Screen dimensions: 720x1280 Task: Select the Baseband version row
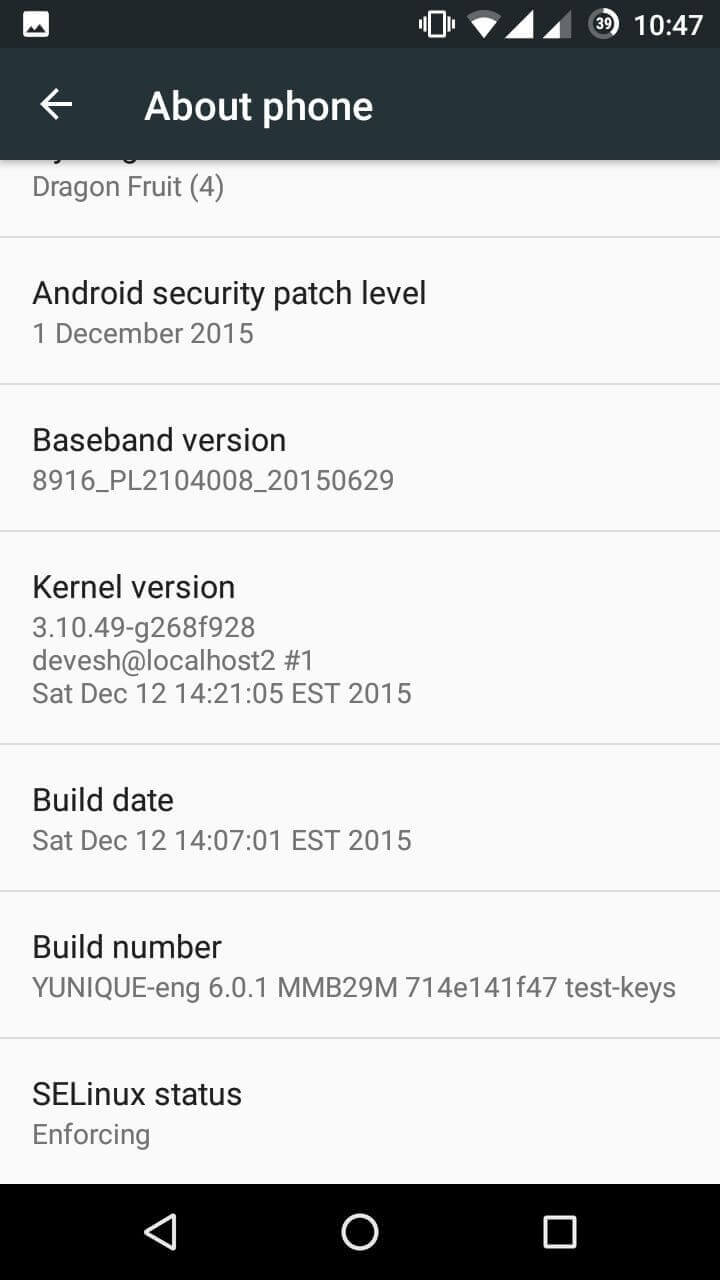pos(360,458)
